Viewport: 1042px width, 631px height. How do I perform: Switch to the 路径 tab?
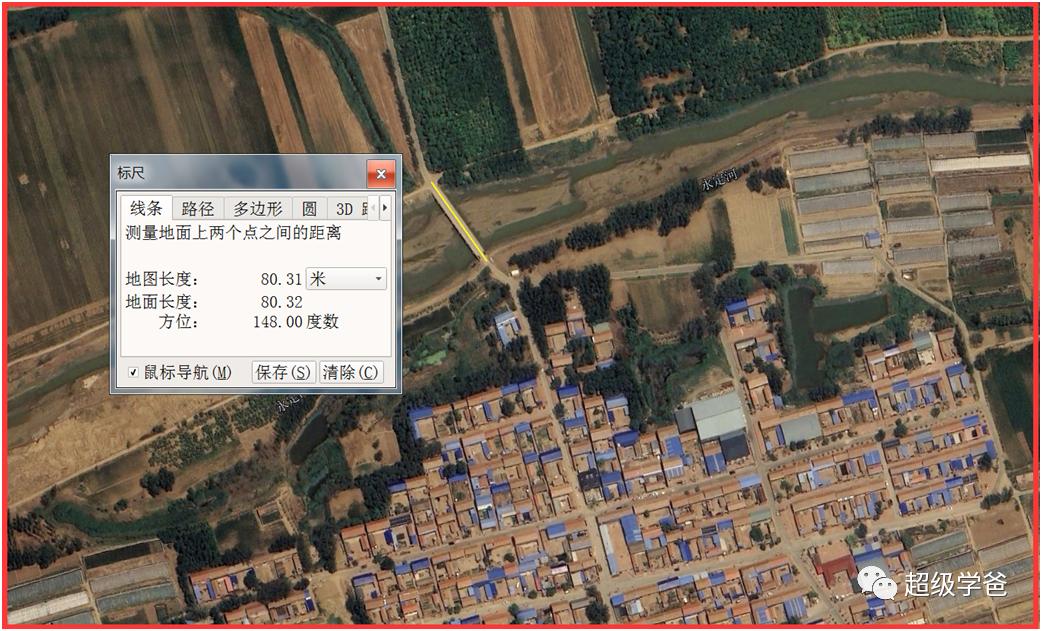(197, 209)
